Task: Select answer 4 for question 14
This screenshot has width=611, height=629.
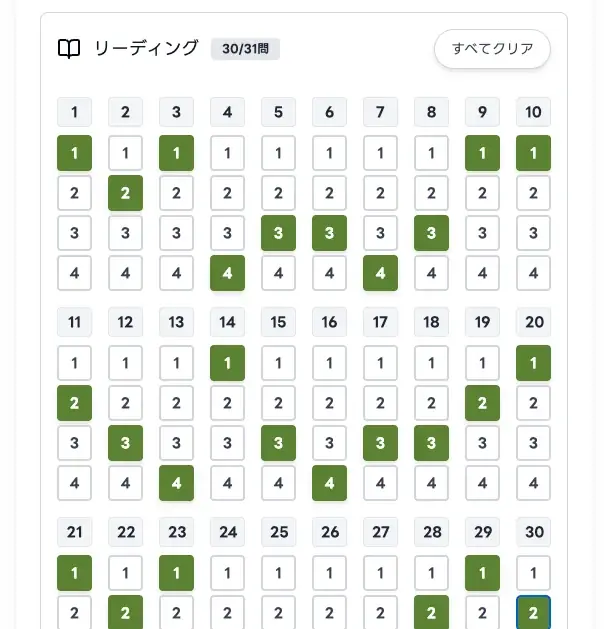Action: click(x=228, y=483)
